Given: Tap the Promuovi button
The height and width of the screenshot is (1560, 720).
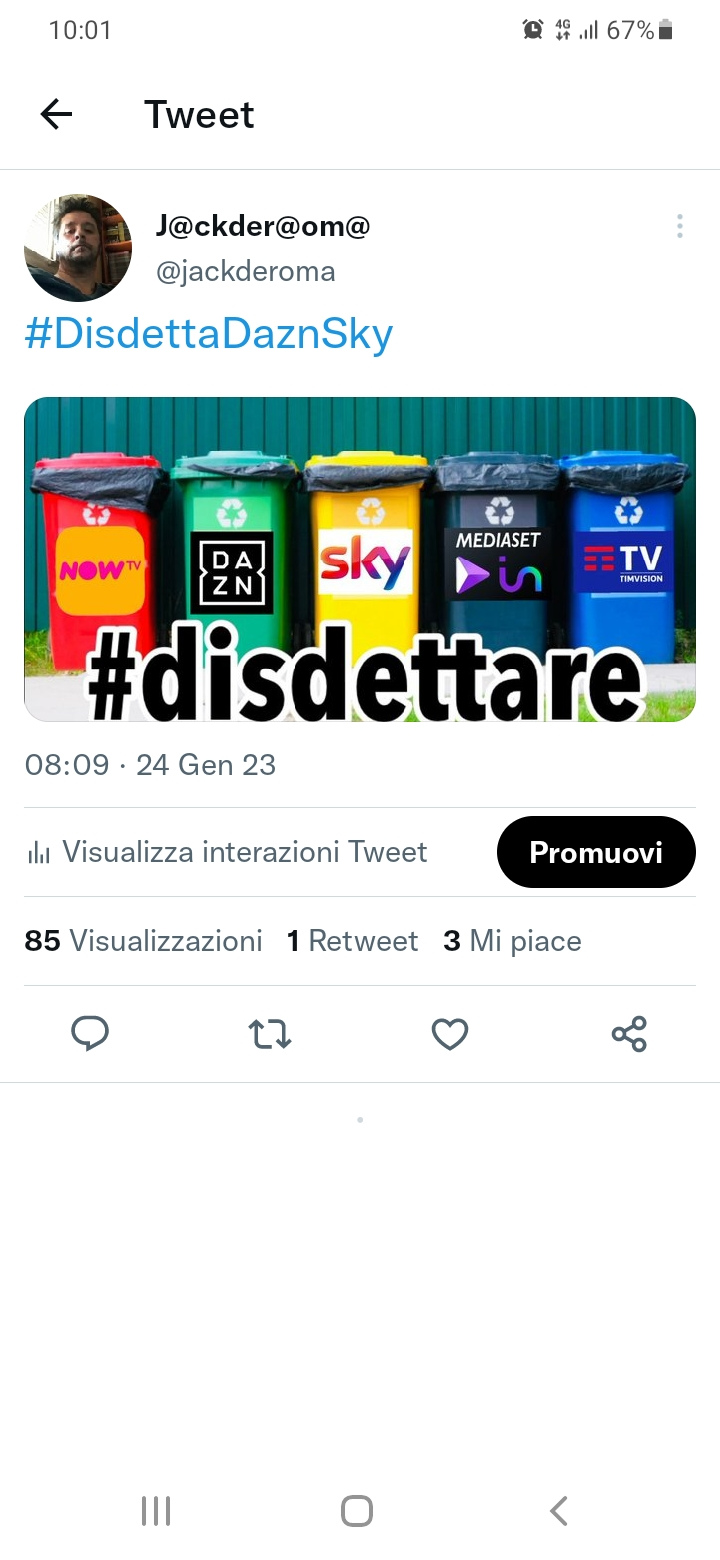Looking at the screenshot, I should [596, 852].
